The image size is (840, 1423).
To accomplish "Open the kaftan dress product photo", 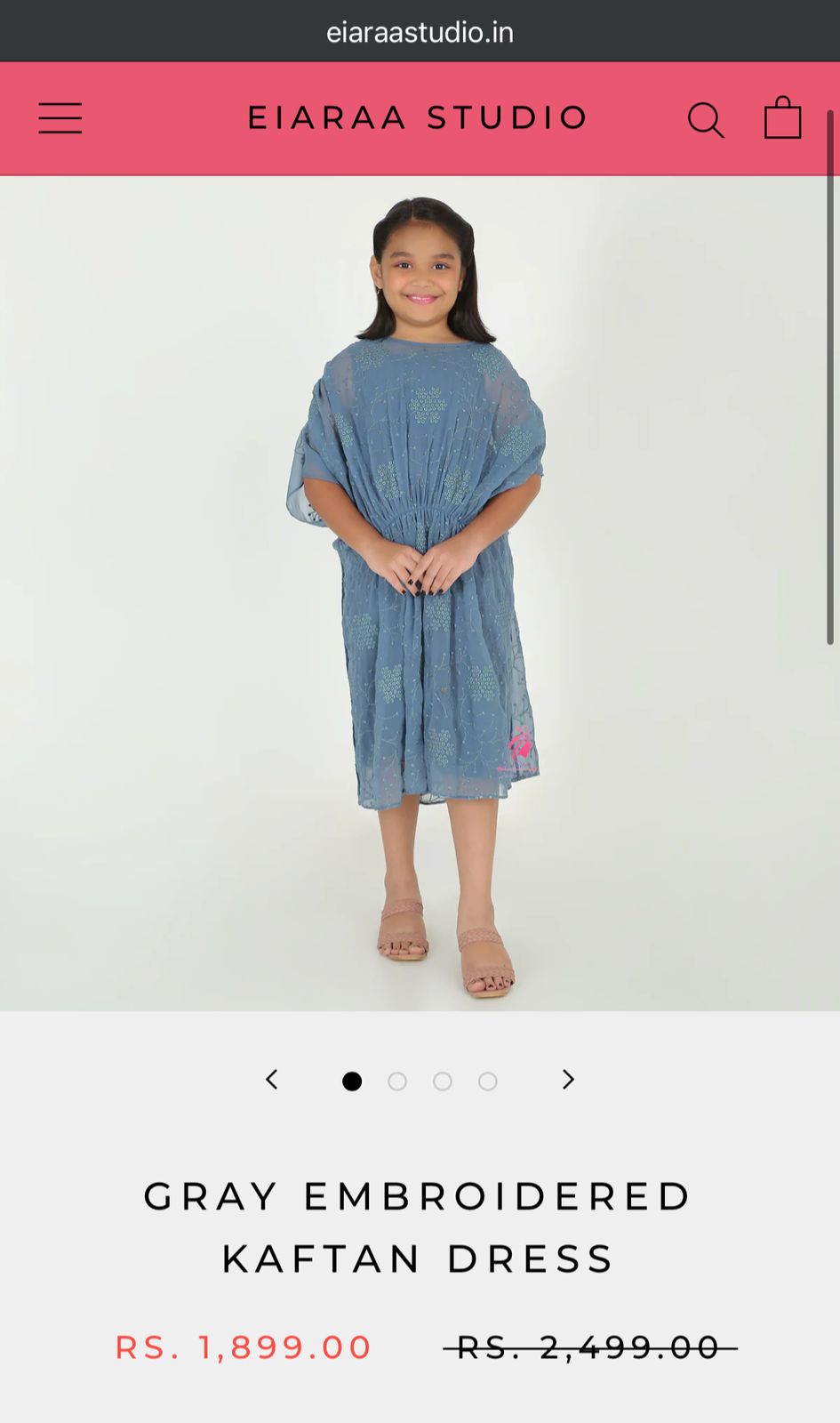I will click(418, 592).
